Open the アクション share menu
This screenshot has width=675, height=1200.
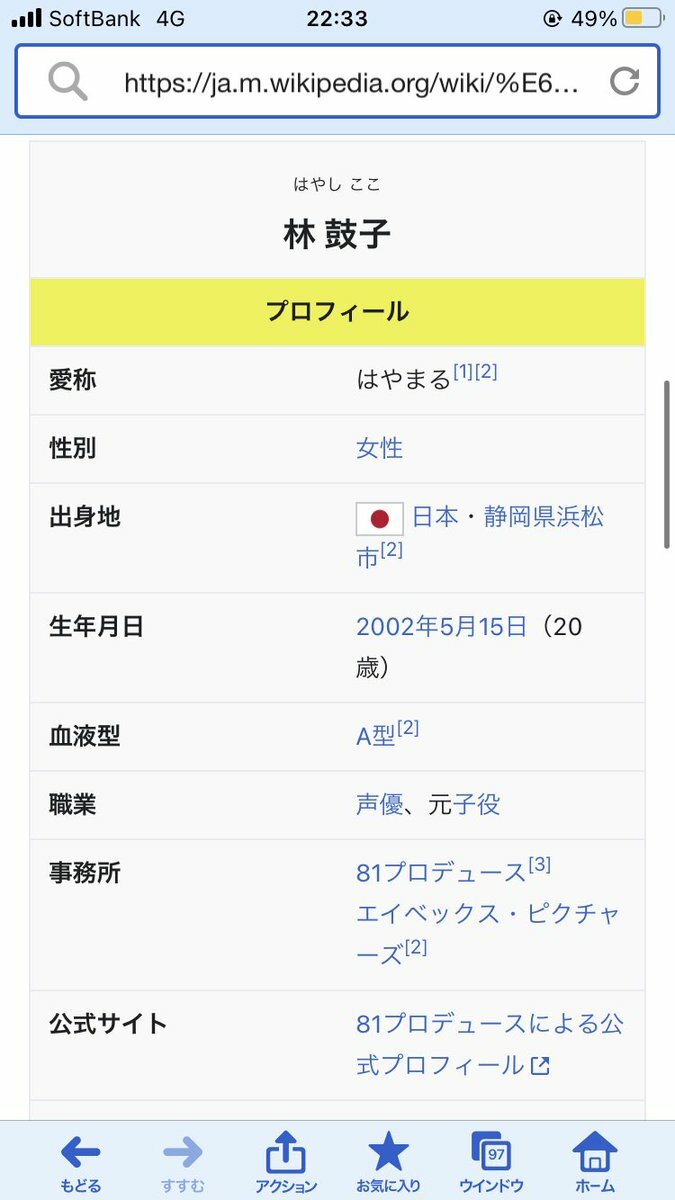(x=286, y=1162)
